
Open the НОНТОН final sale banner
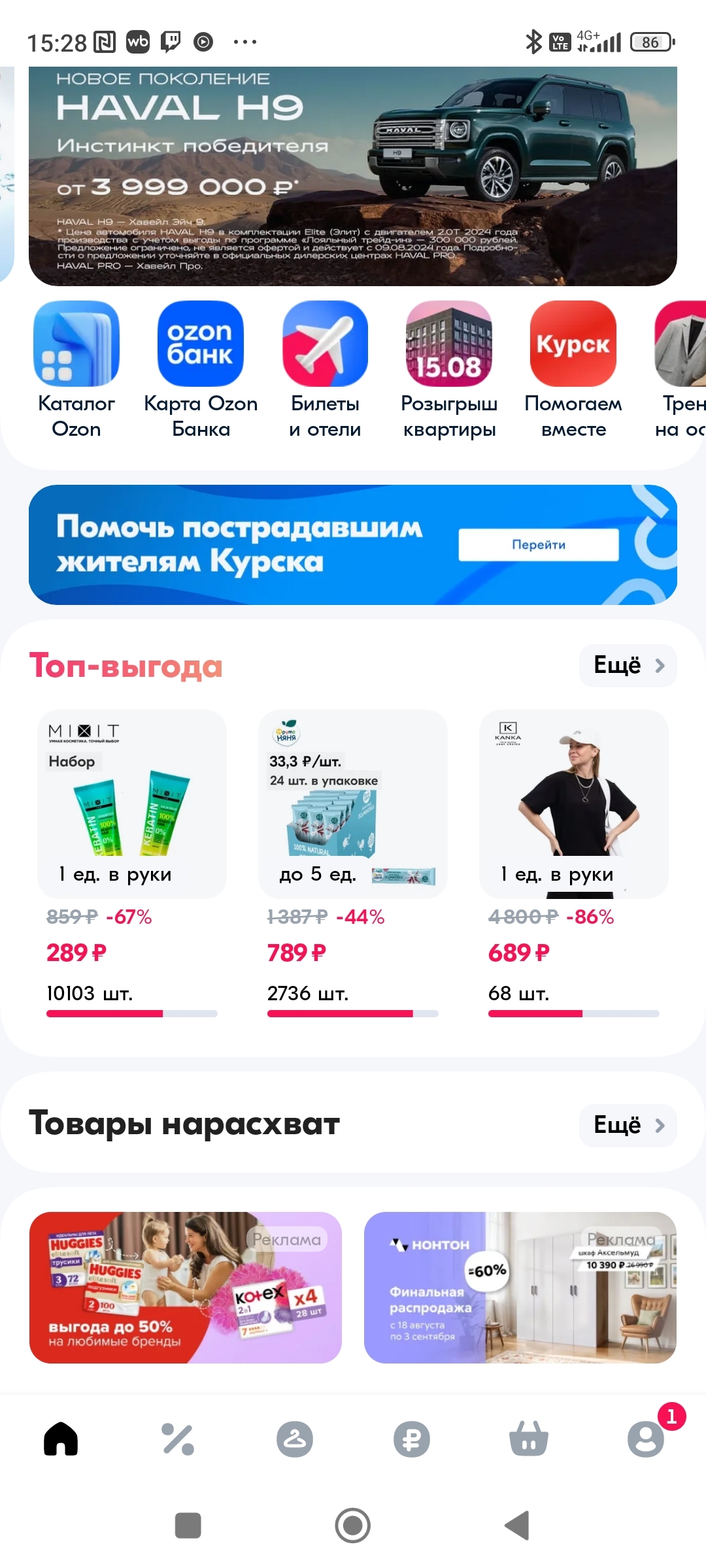coord(520,1287)
